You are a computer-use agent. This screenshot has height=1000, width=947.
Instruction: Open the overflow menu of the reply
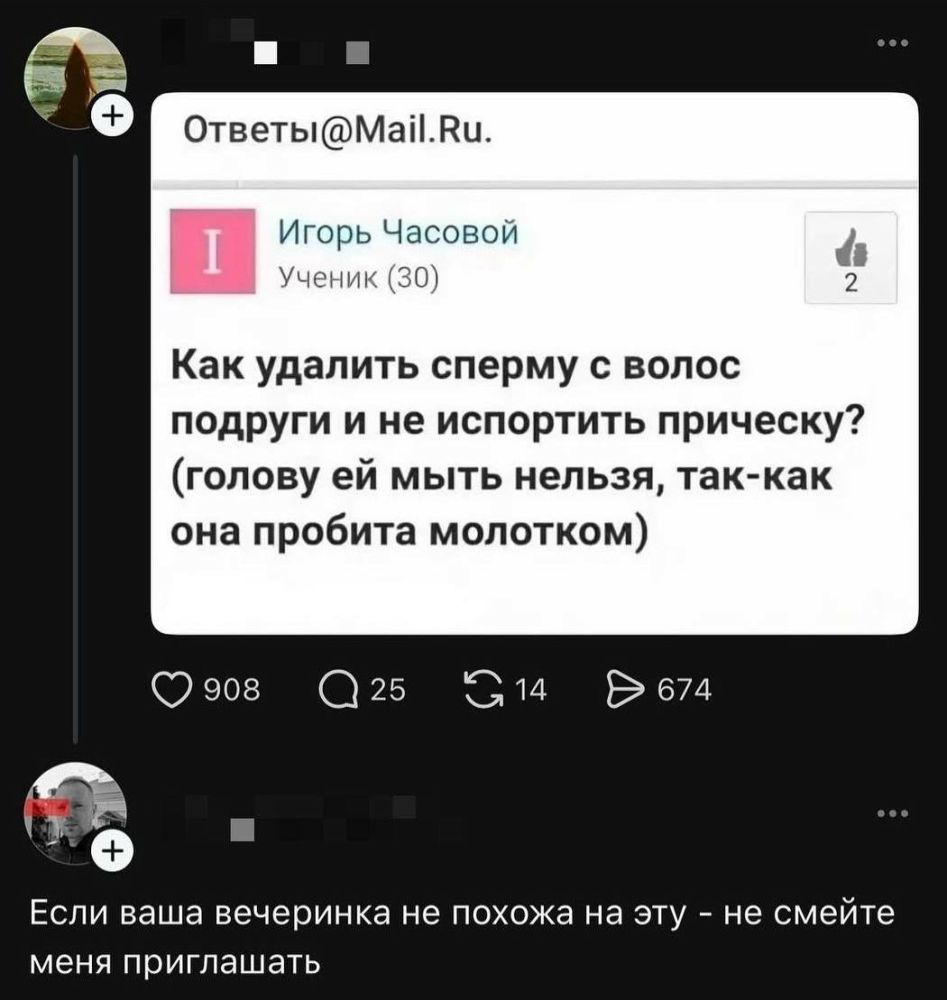[889, 813]
